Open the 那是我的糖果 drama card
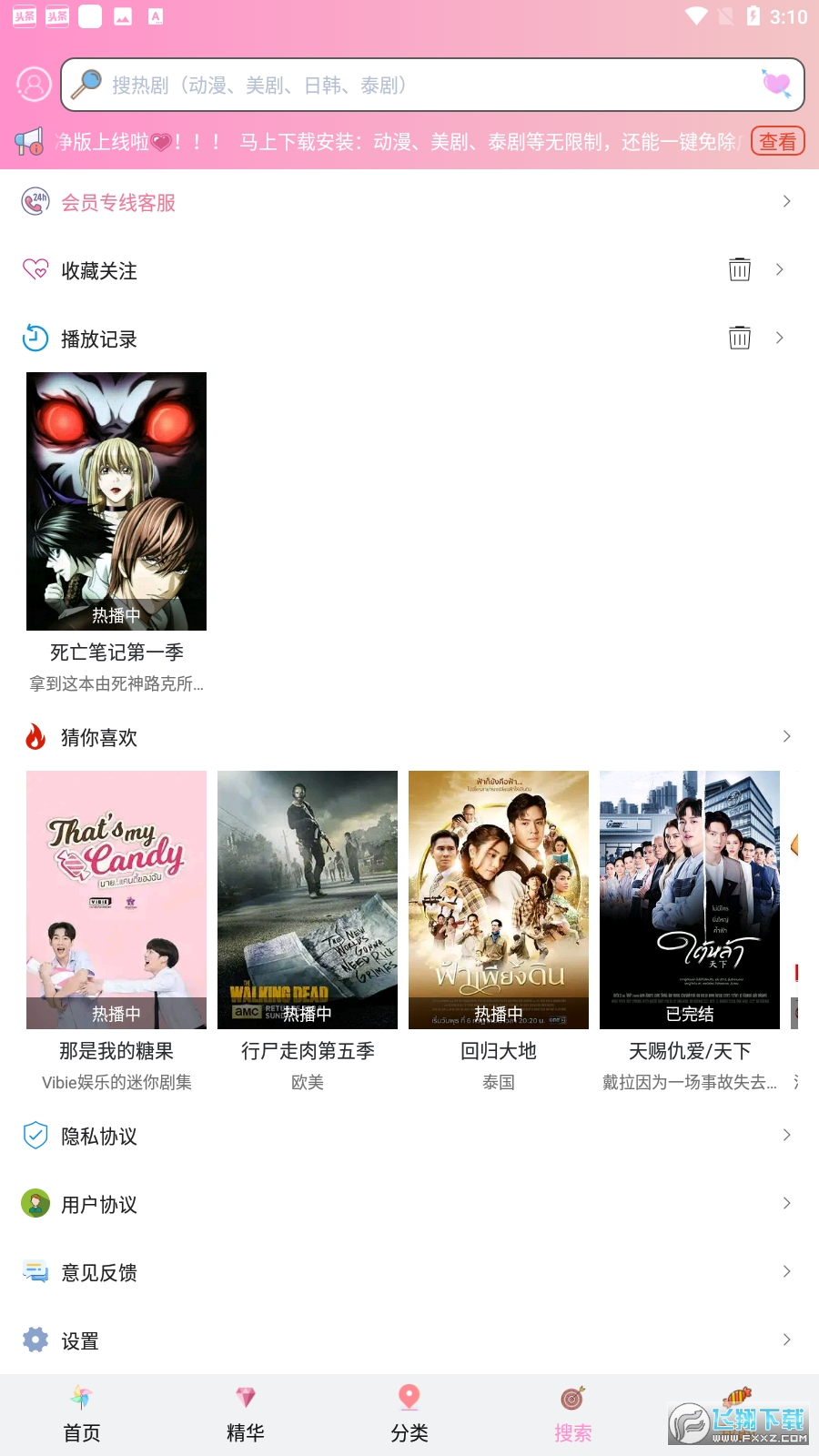Viewport: 819px width, 1456px height. tap(116, 900)
